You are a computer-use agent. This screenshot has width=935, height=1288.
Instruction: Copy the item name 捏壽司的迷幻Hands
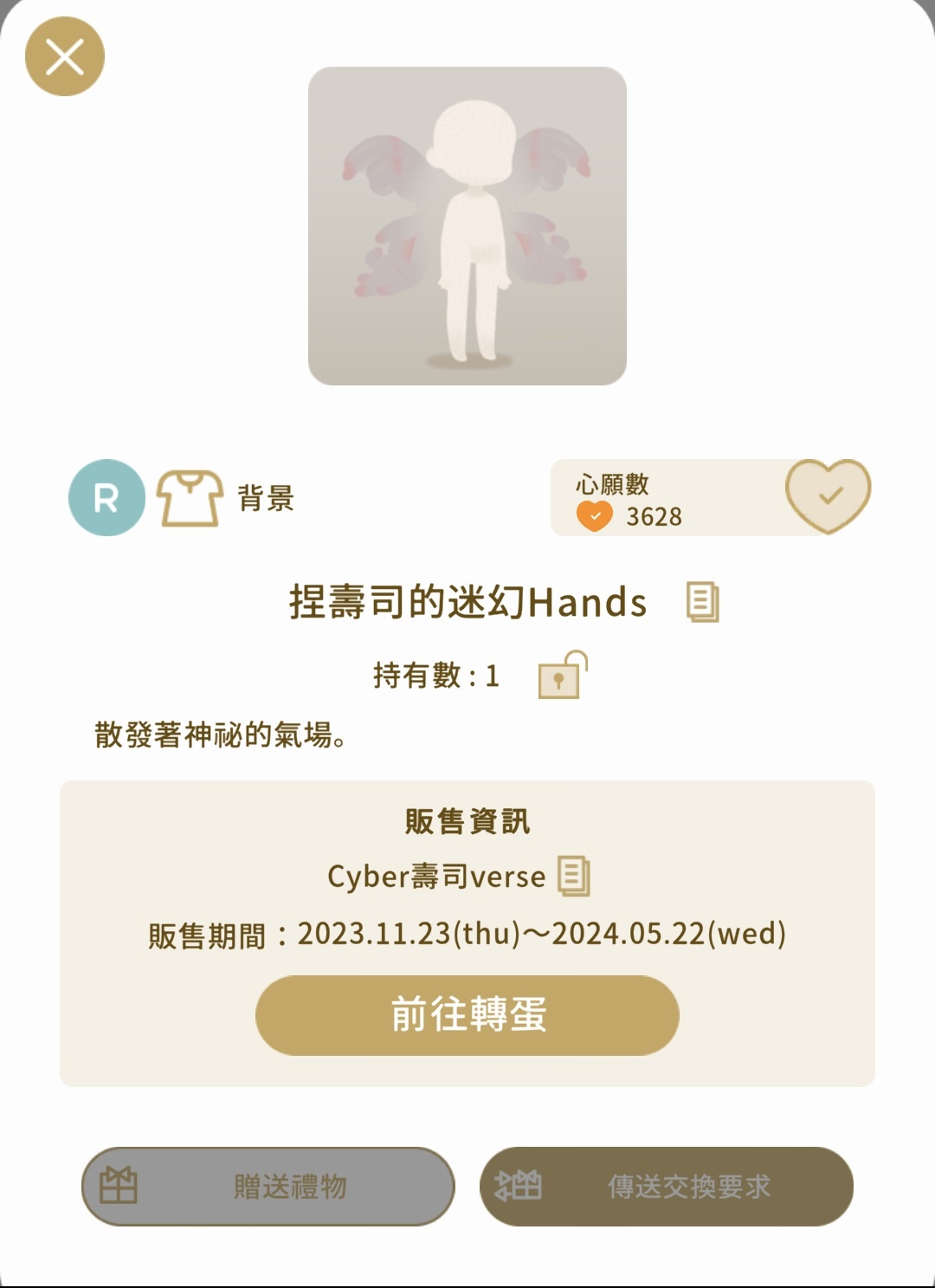pos(702,602)
